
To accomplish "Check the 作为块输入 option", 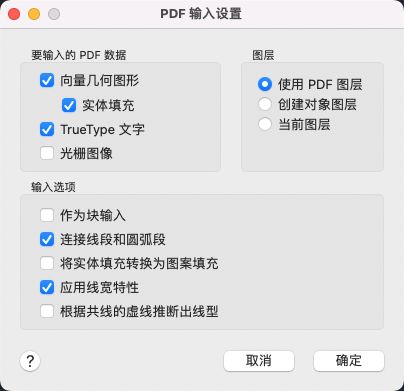I will 47,215.
